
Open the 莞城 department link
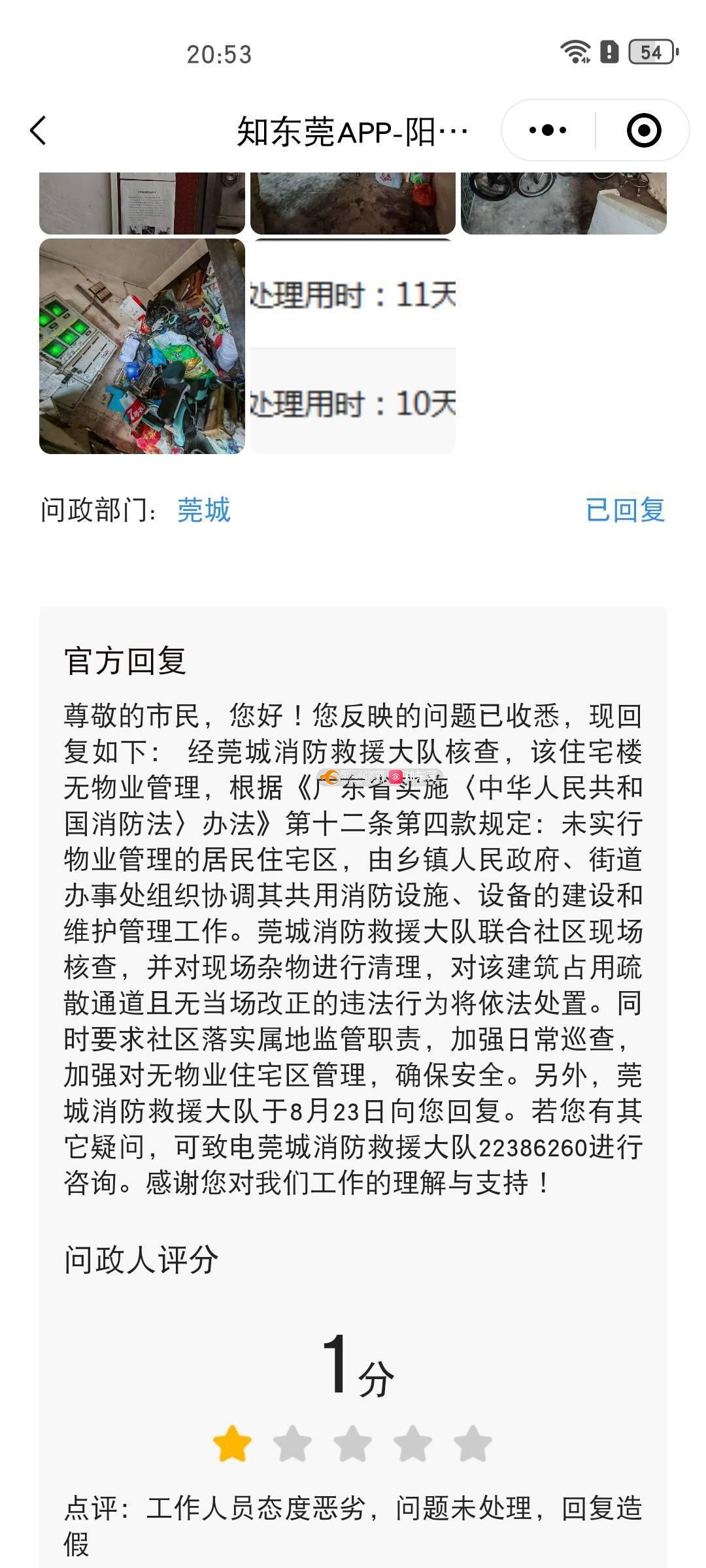pos(204,510)
